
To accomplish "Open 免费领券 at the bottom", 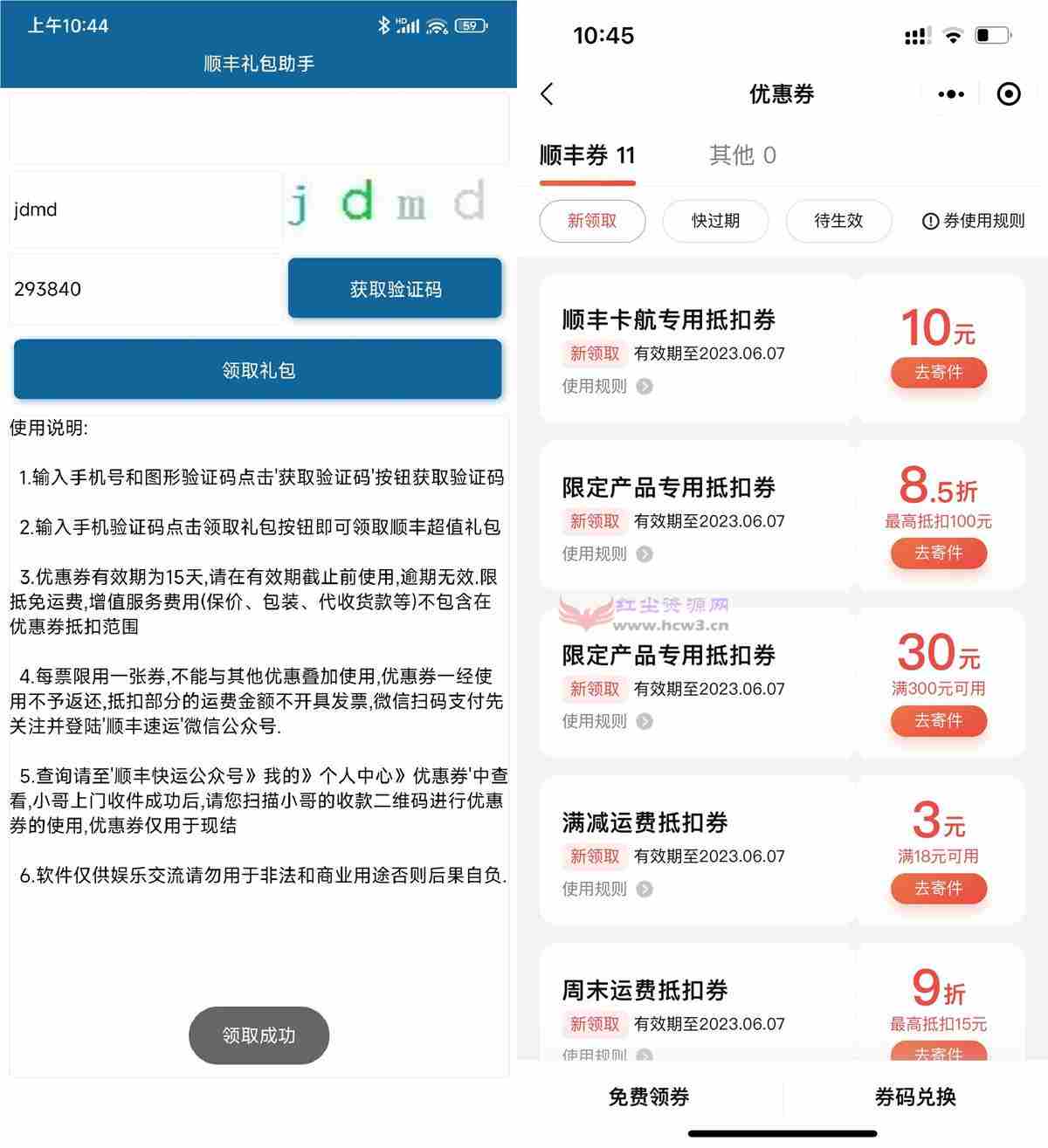I will 649,1097.
